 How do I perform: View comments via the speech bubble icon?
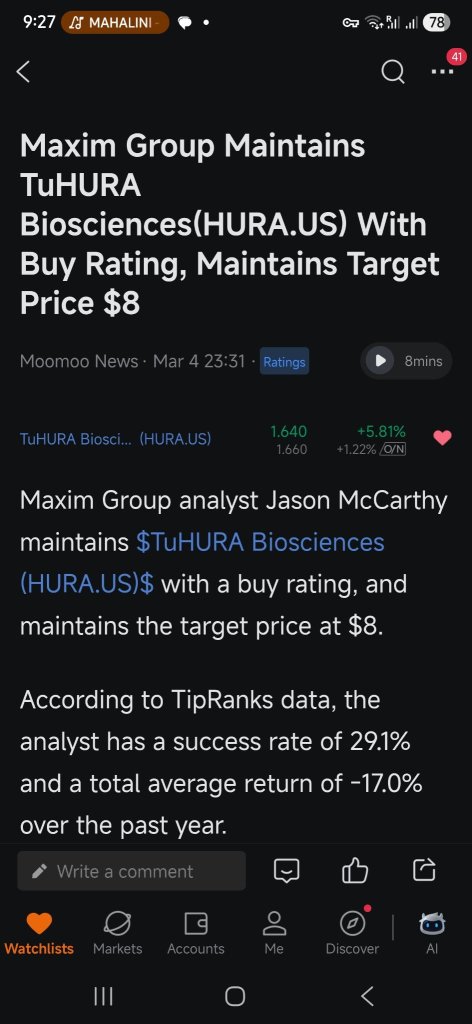287,871
